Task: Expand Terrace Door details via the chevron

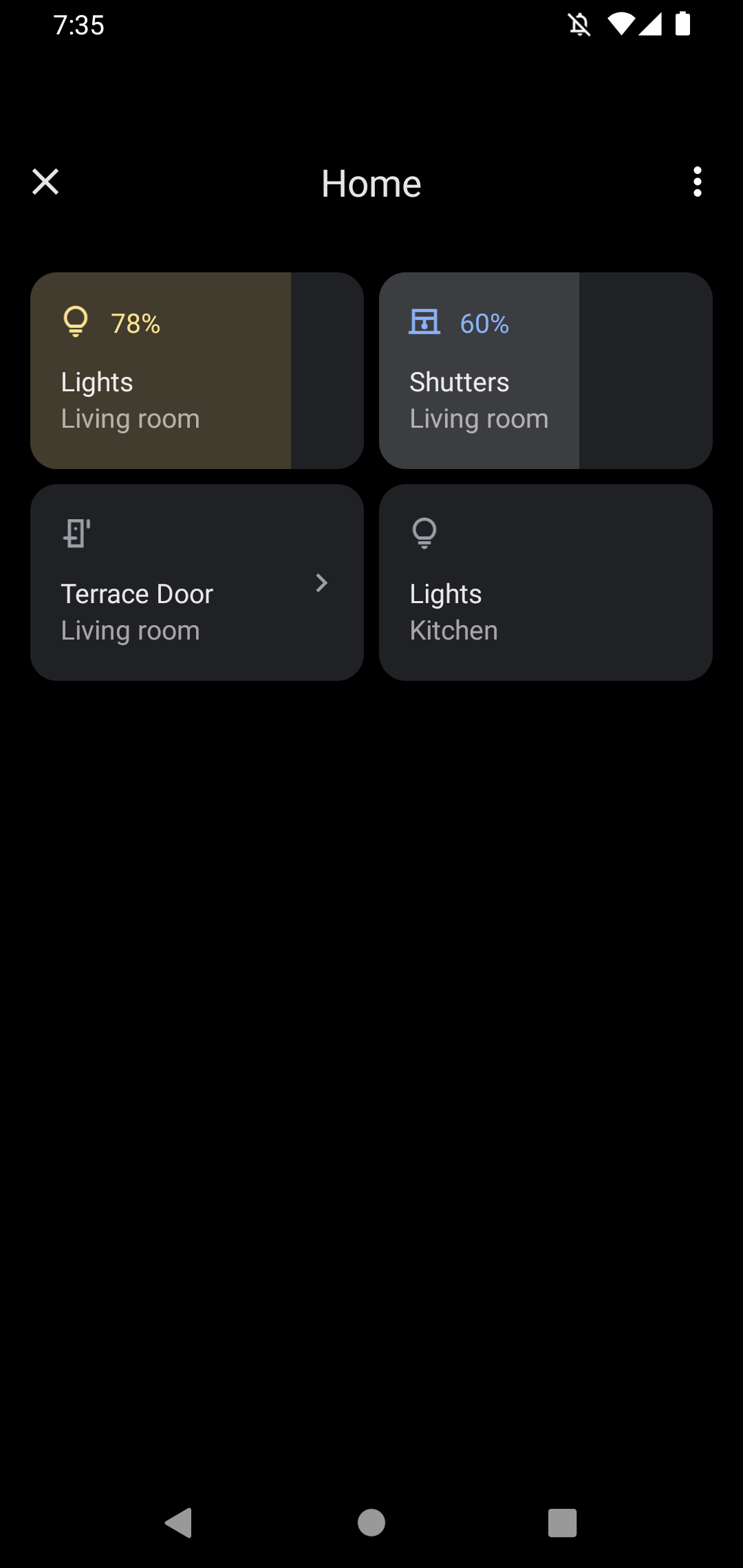Action: (321, 582)
